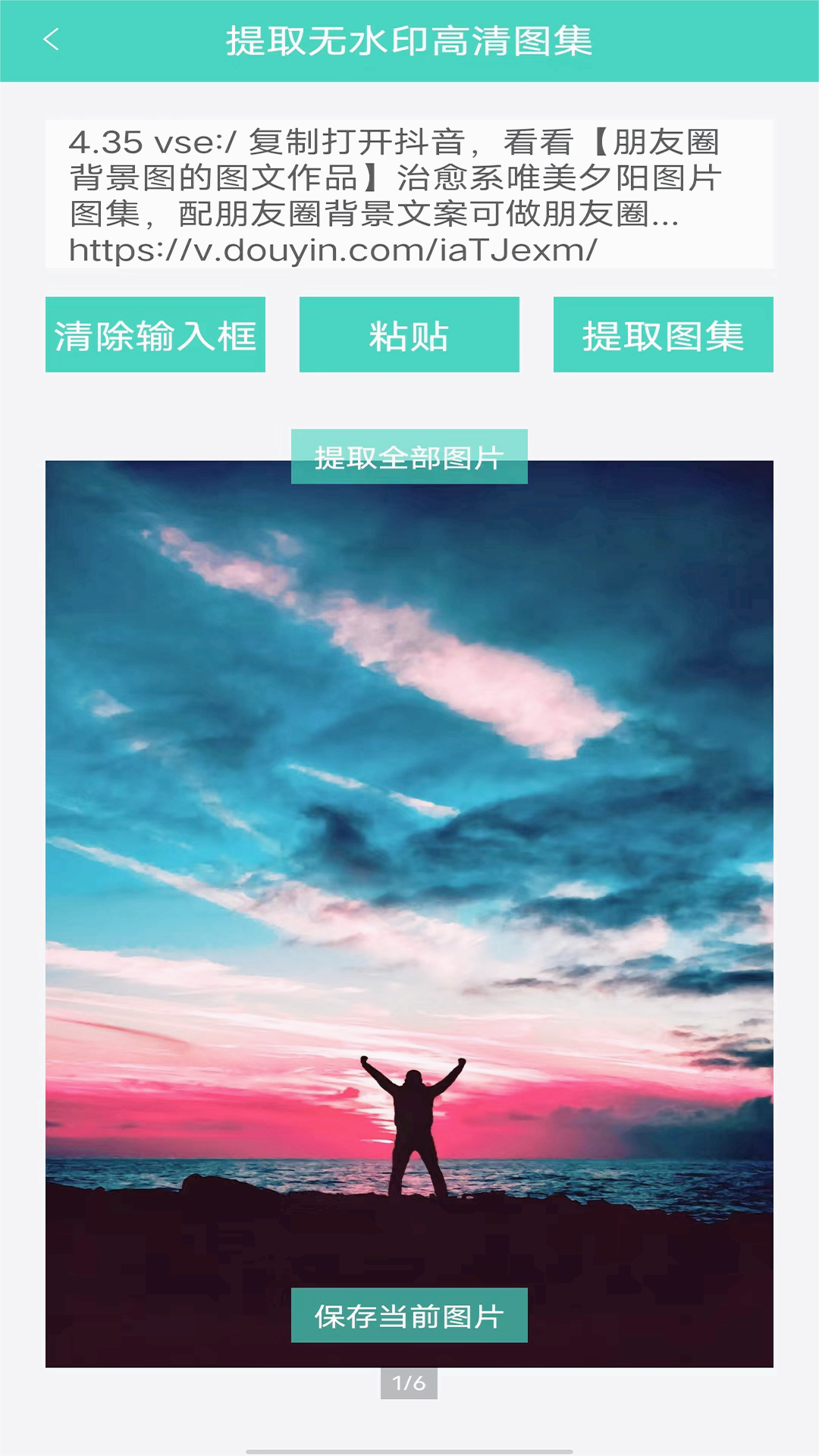Tap the Douyin link text input box

[409, 194]
